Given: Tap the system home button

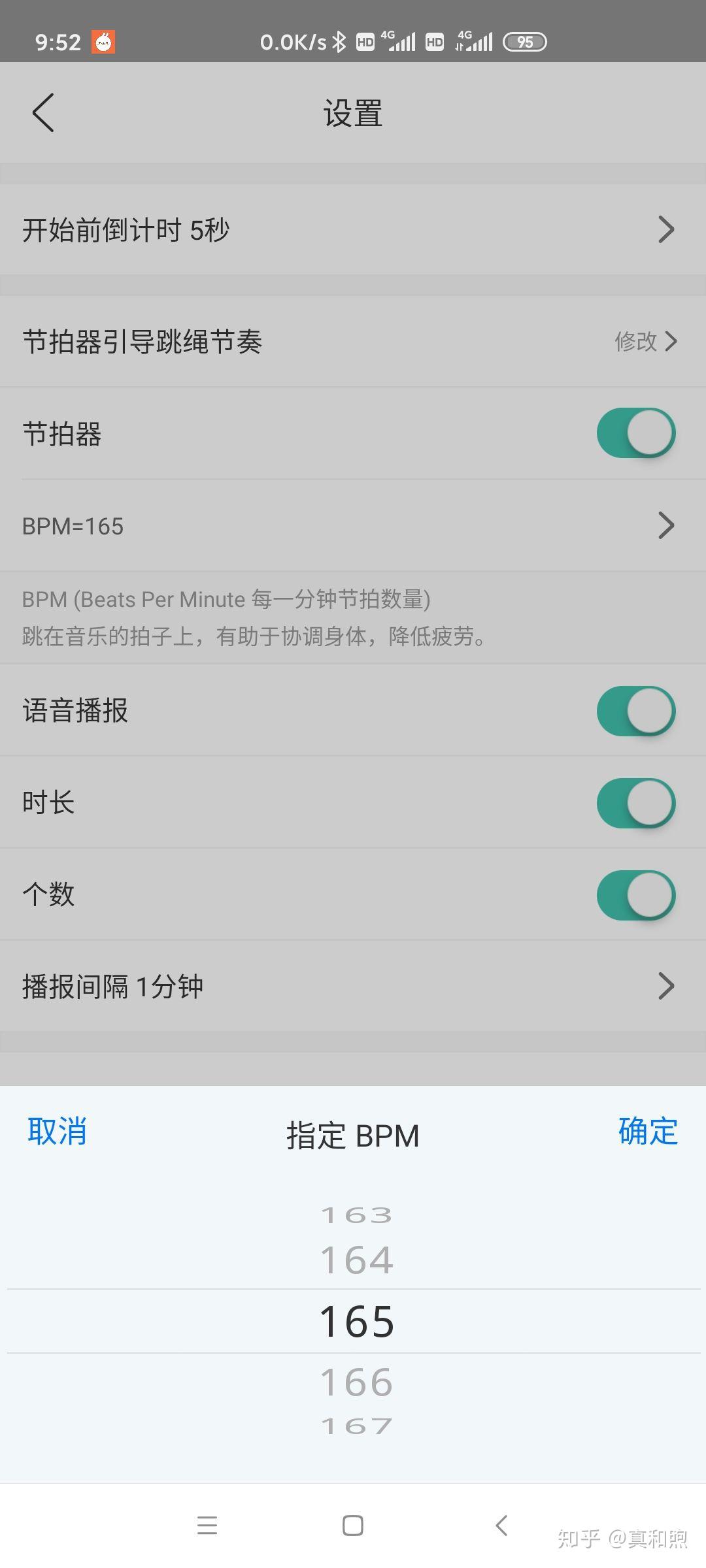Looking at the screenshot, I should pos(353,1526).
